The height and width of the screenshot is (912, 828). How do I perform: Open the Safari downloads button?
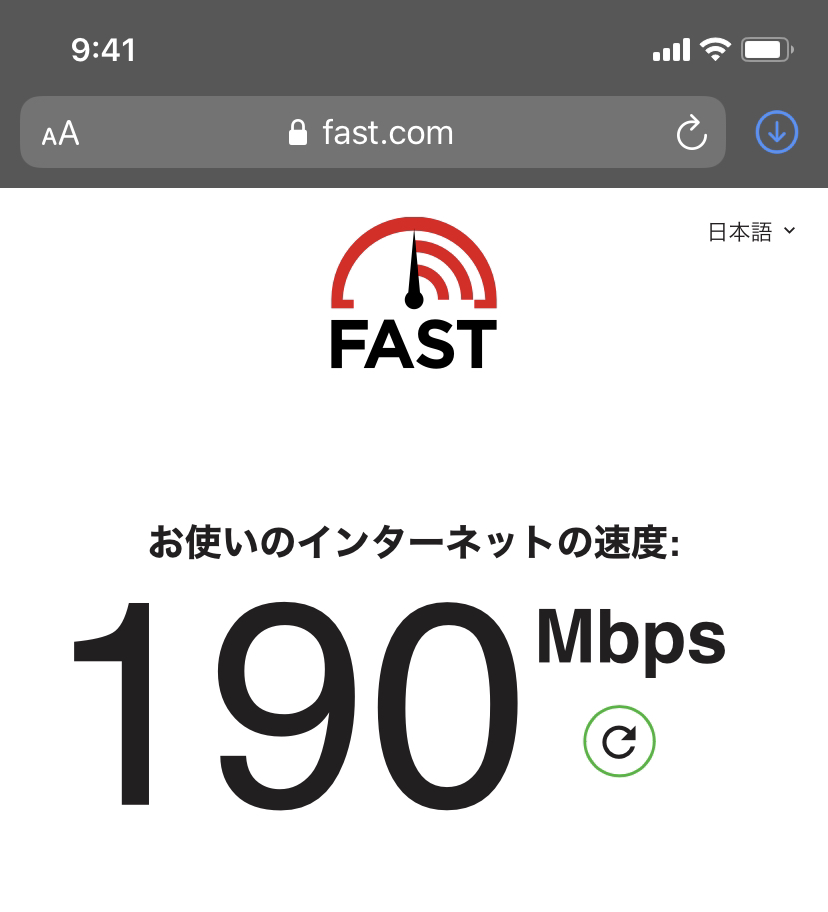click(777, 132)
